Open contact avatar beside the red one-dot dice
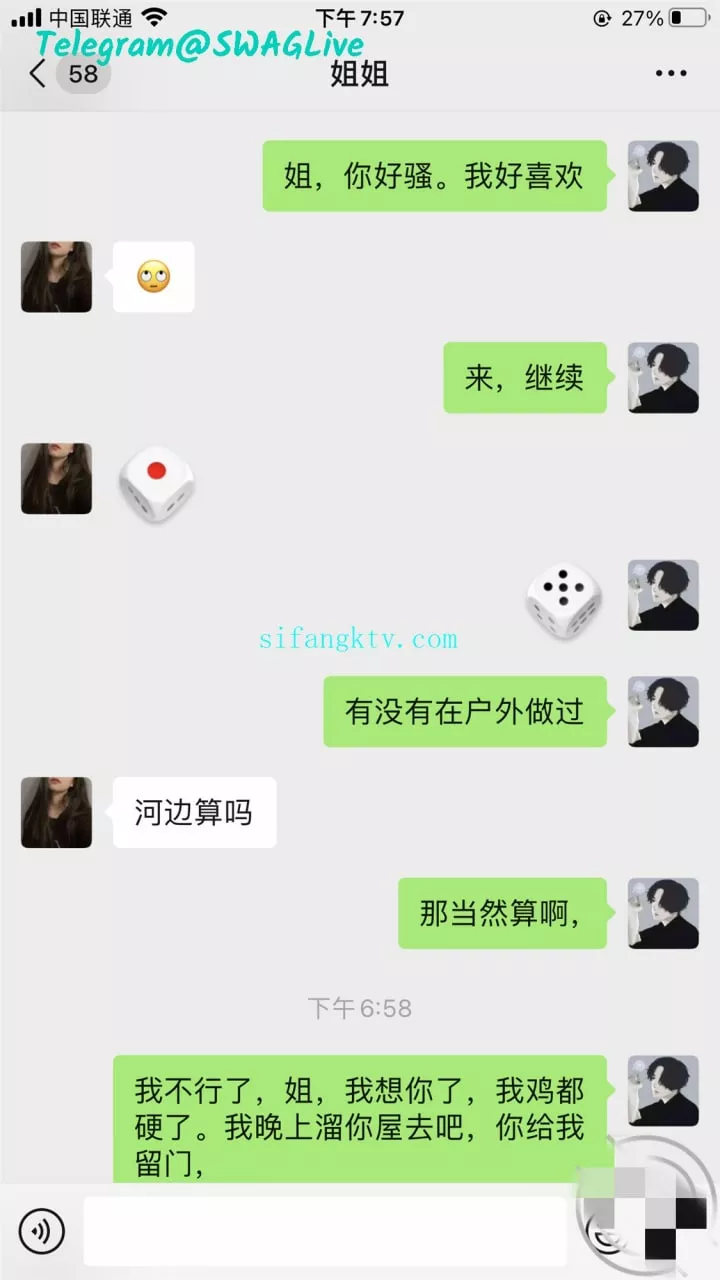The image size is (720, 1280). (x=56, y=479)
